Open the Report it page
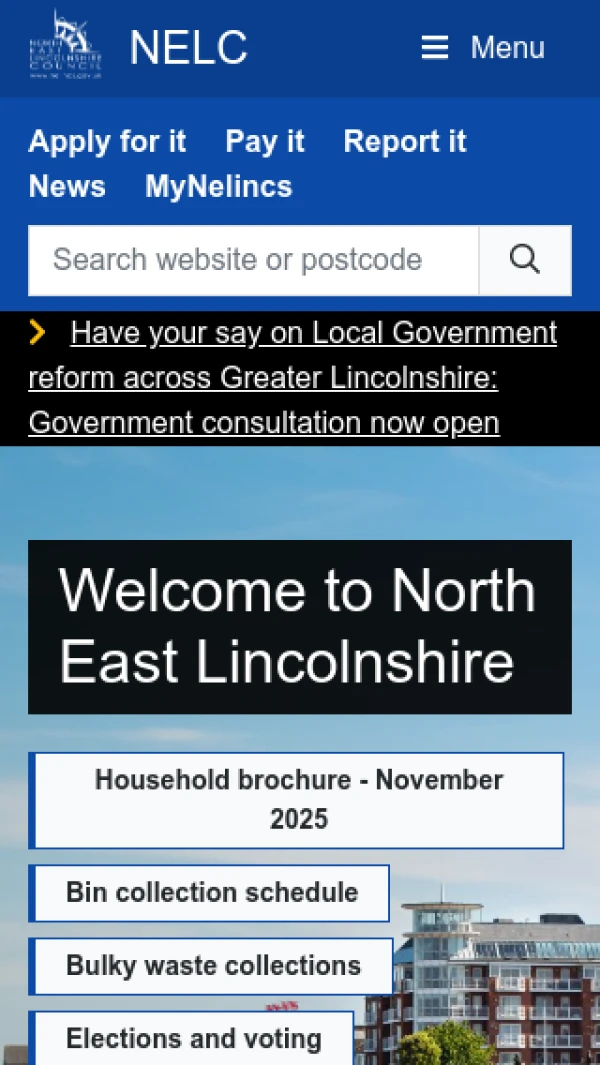The width and height of the screenshot is (600, 1065). 405,142
